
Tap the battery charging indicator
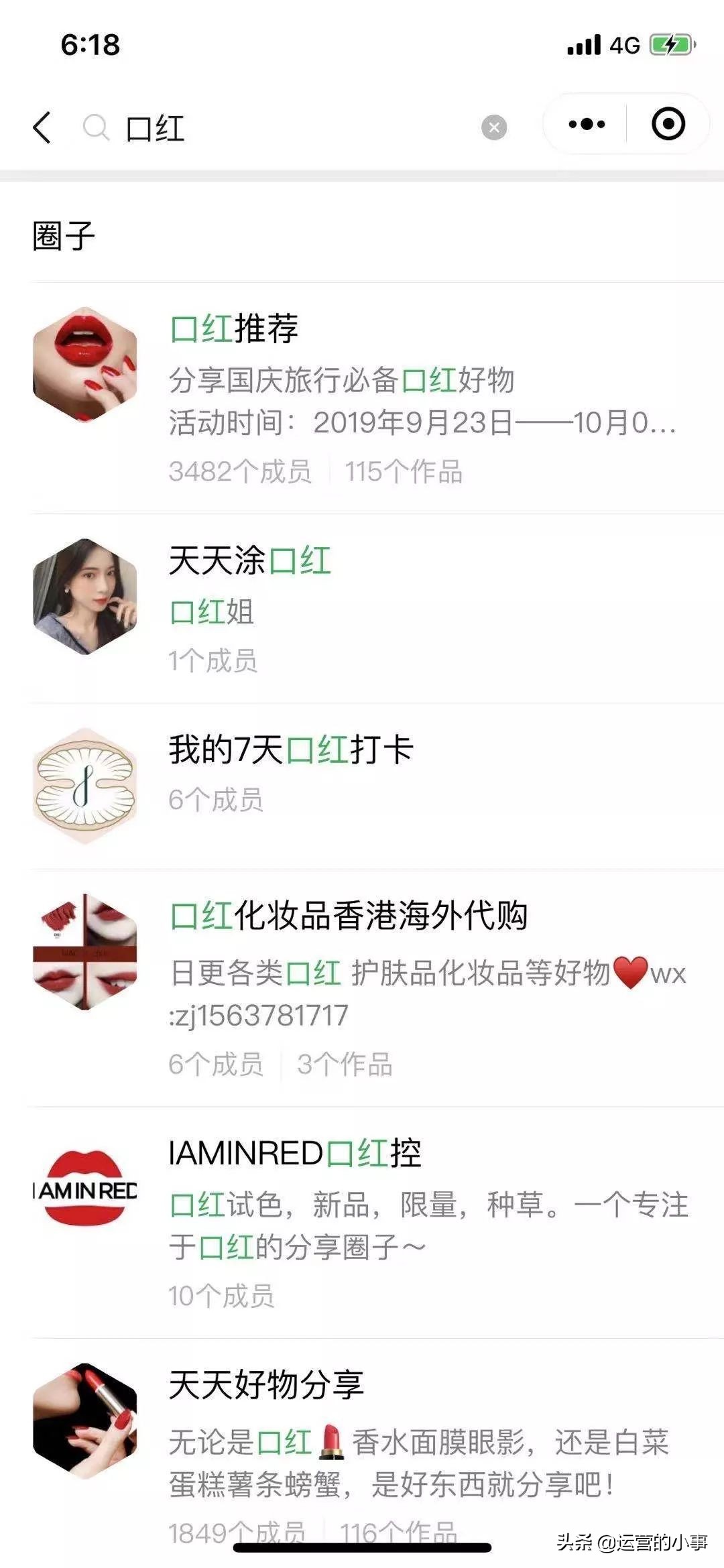click(x=669, y=42)
